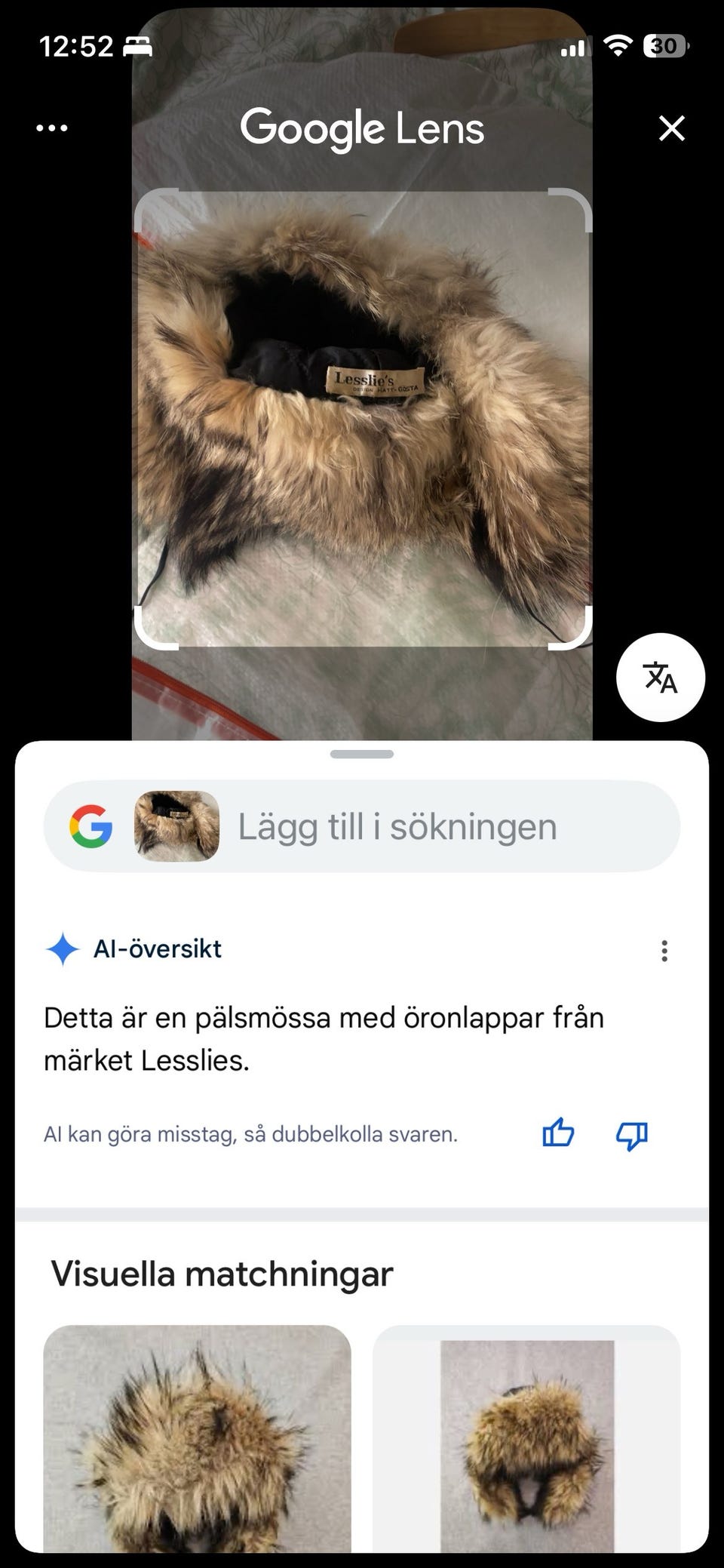Select the AI-översikt sparkle icon
The width and height of the screenshot is (724, 1568).
pyautogui.click(x=63, y=948)
